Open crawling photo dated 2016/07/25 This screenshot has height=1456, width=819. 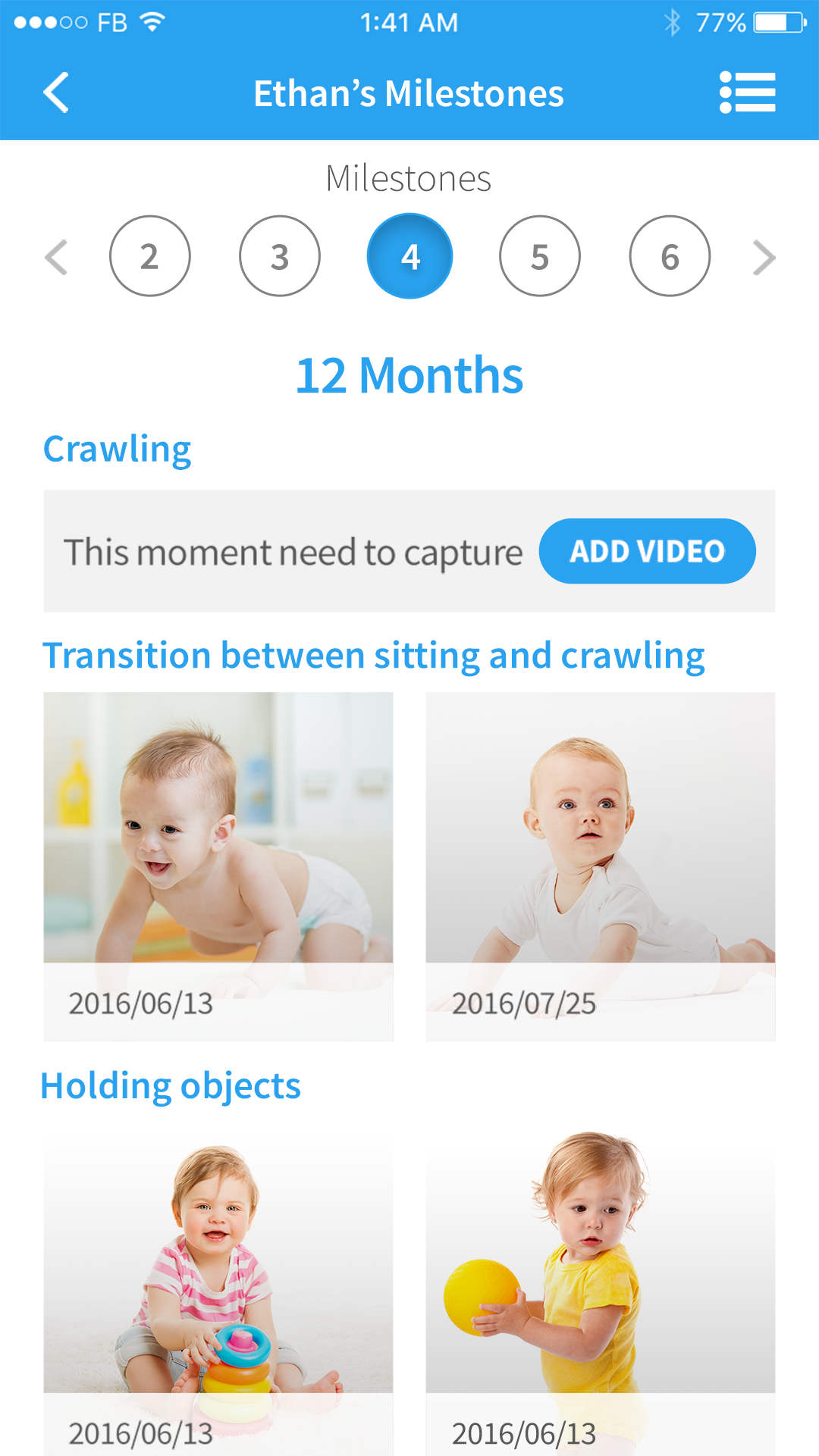(x=600, y=864)
